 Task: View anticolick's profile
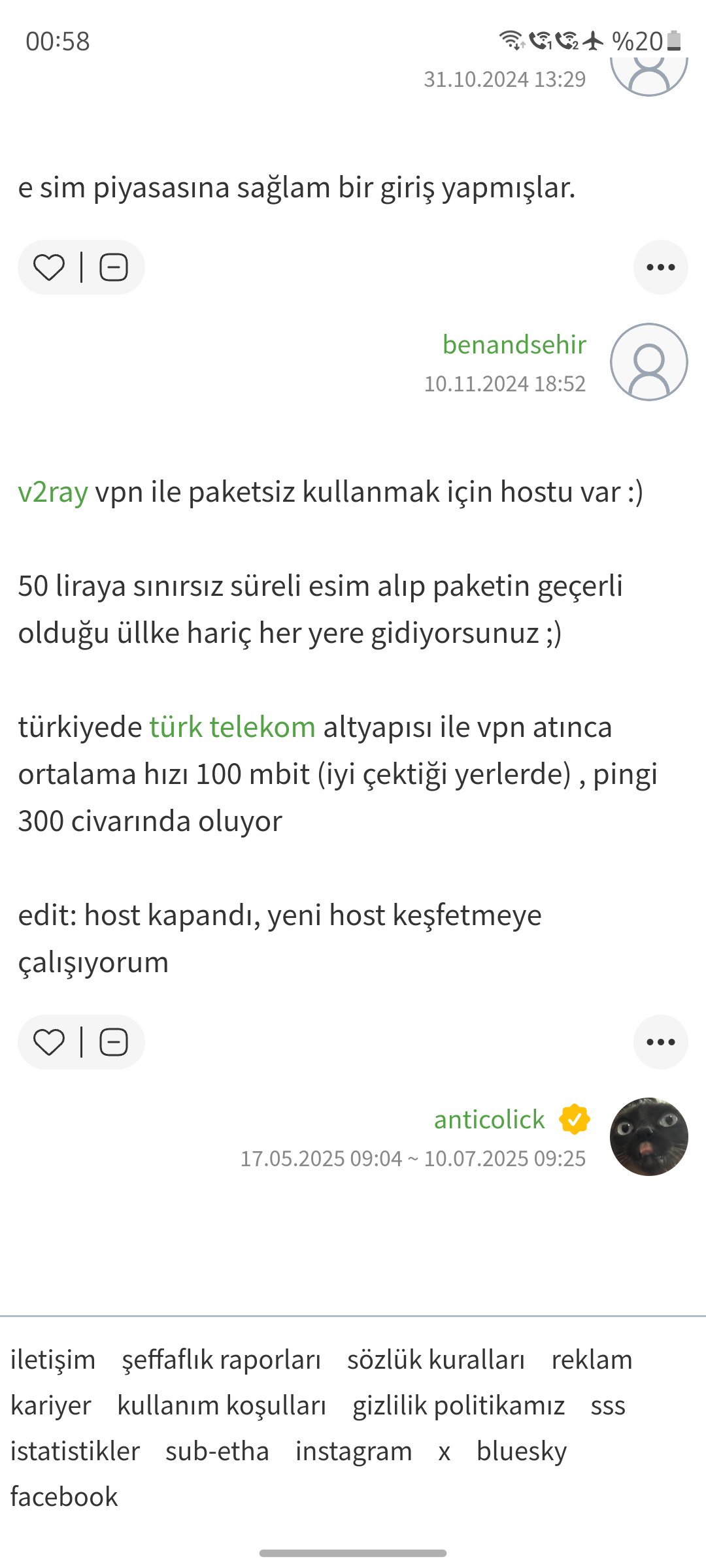click(489, 1120)
